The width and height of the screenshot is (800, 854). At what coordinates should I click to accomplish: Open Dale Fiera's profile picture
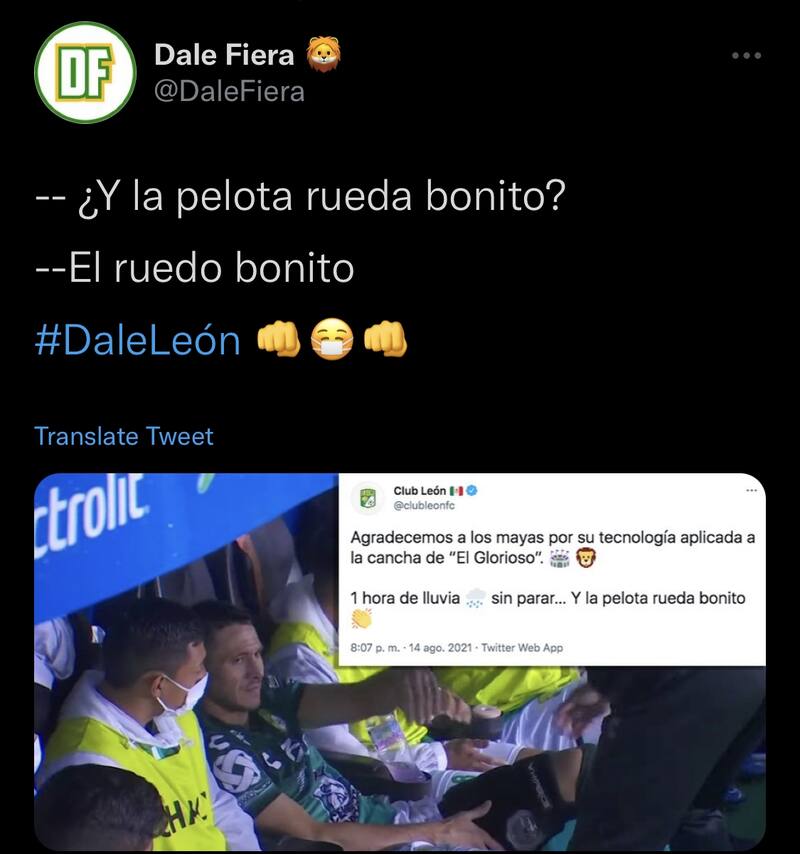85,72
